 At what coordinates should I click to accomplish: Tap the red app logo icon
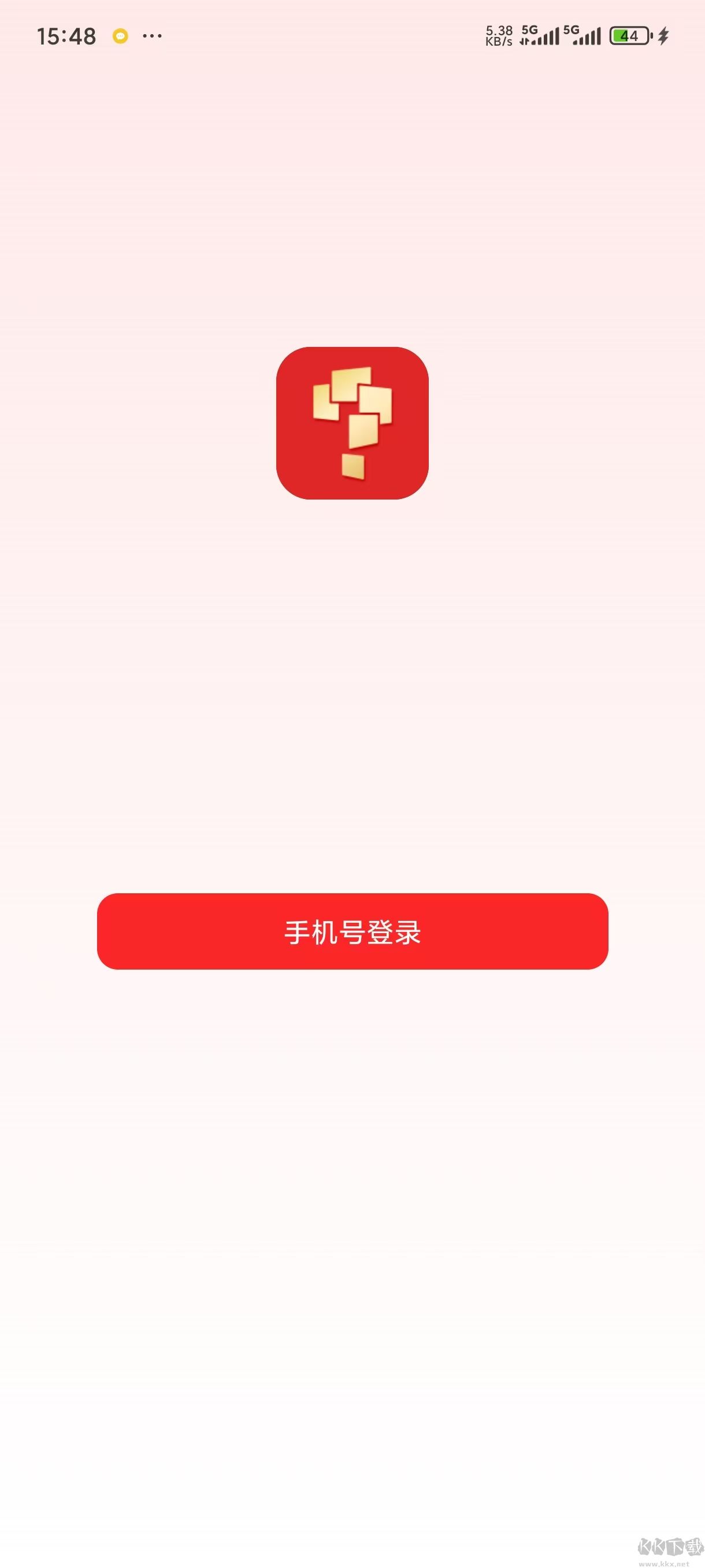tap(352, 424)
